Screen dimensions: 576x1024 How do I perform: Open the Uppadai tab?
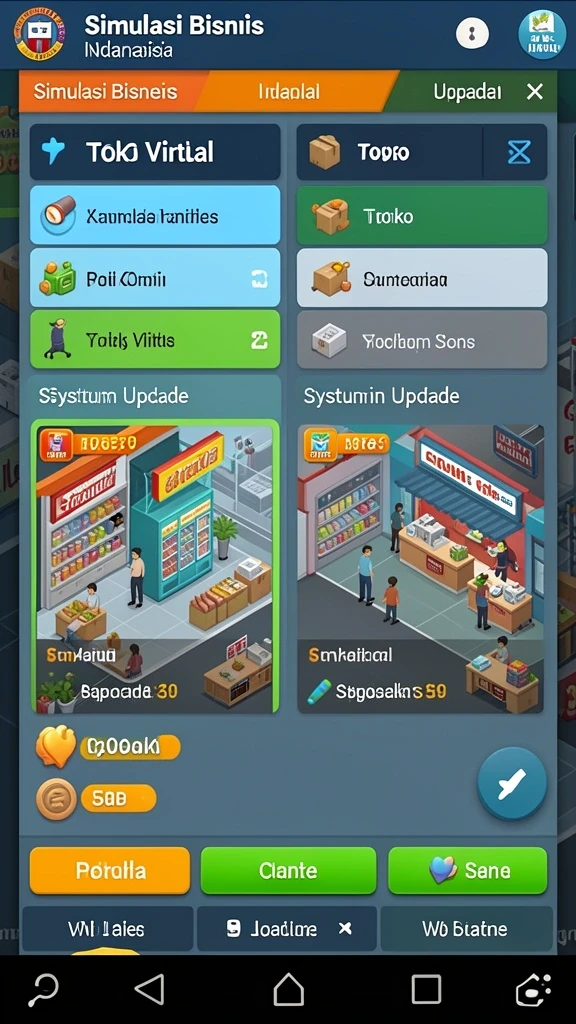[467, 91]
